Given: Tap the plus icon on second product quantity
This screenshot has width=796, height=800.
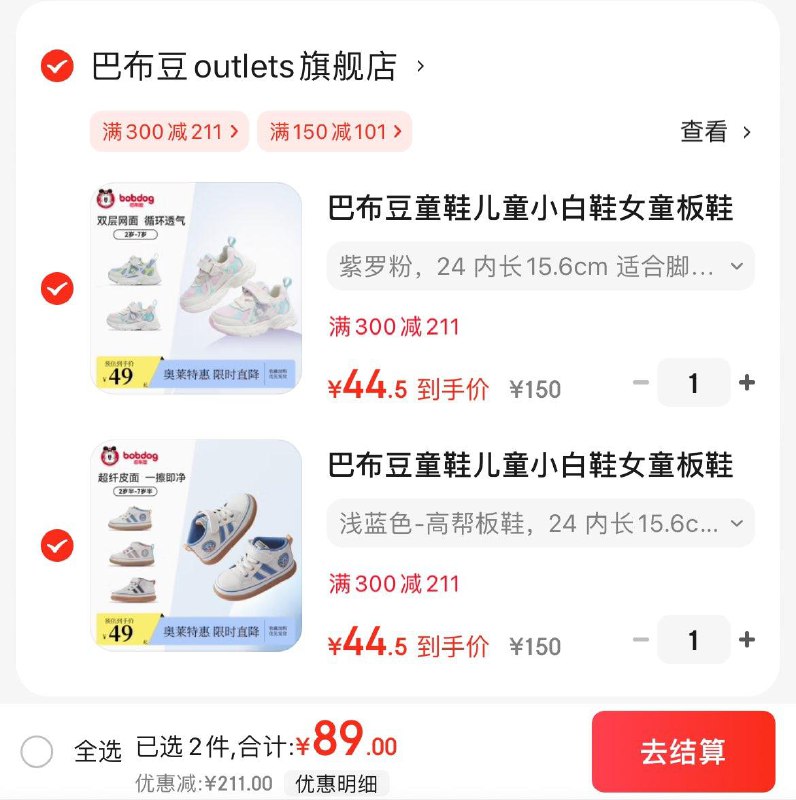Looking at the screenshot, I should click(x=746, y=639).
